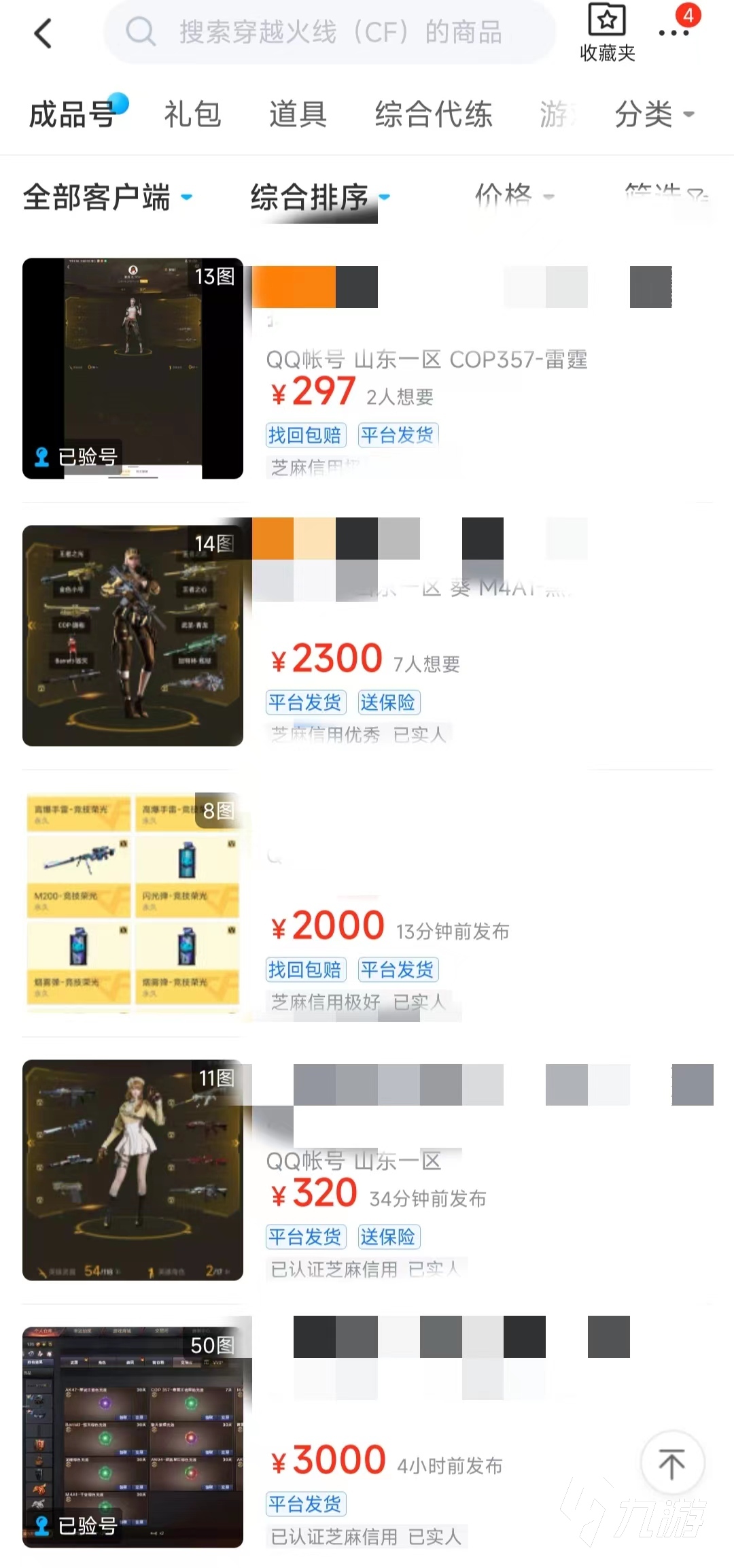The height and width of the screenshot is (1568, 734).
Task: Open 收藏夹 favorites folder
Action: (607, 33)
